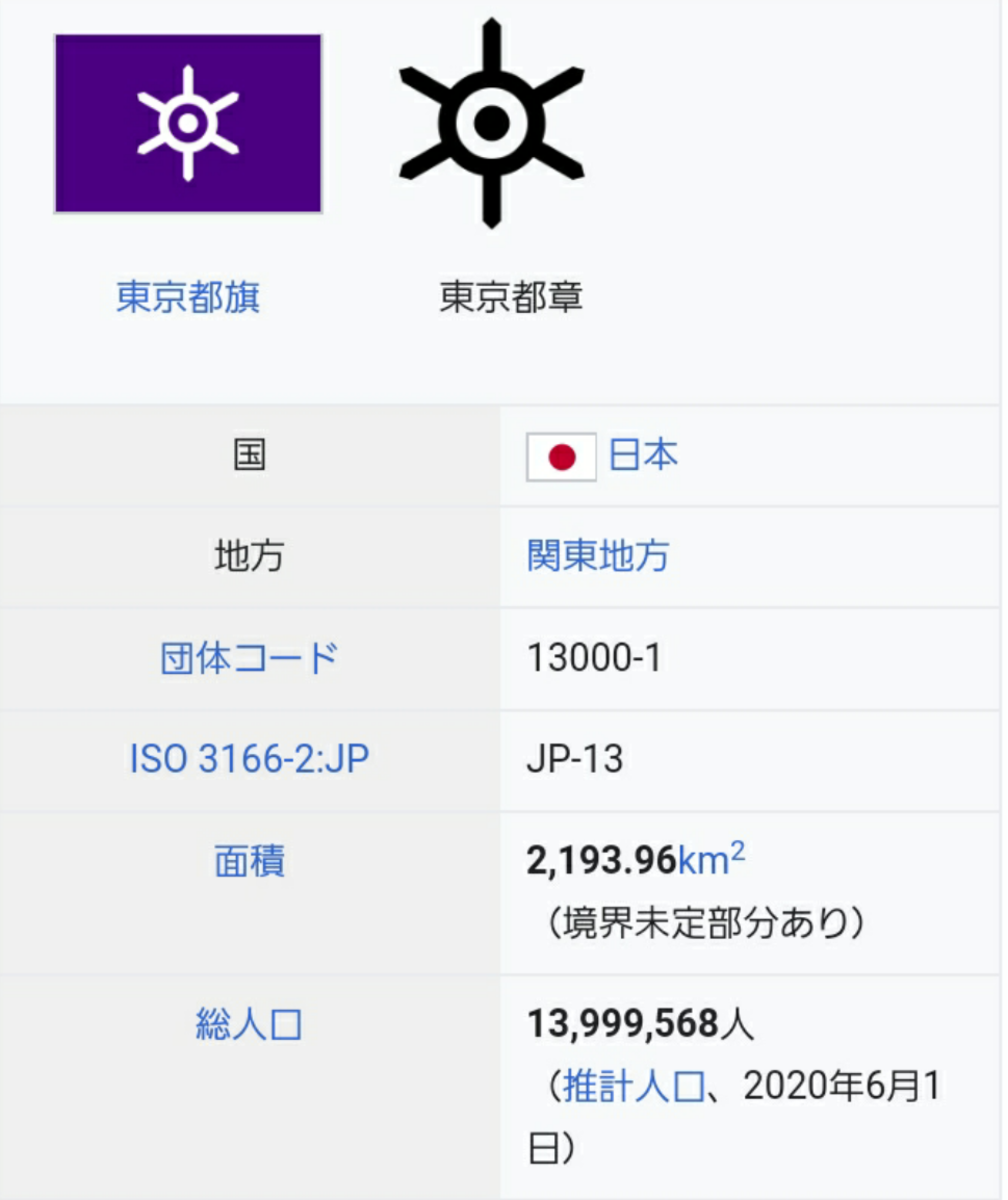Tap the Tokyo flag image
The image size is (1008, 1200).
tap(188, 123)
